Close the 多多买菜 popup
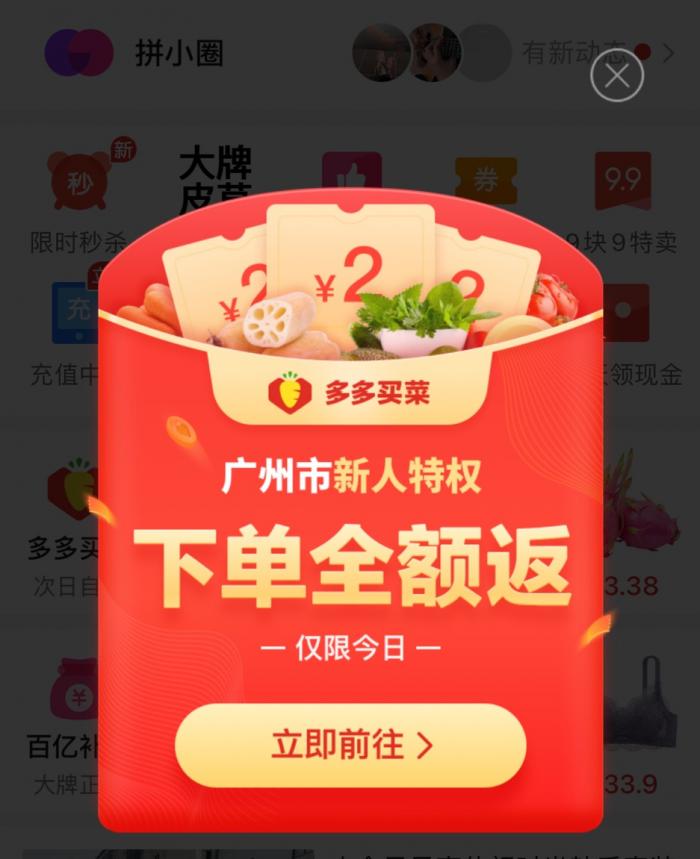Viewport: 700px width, 859px height. coord(617,76)
